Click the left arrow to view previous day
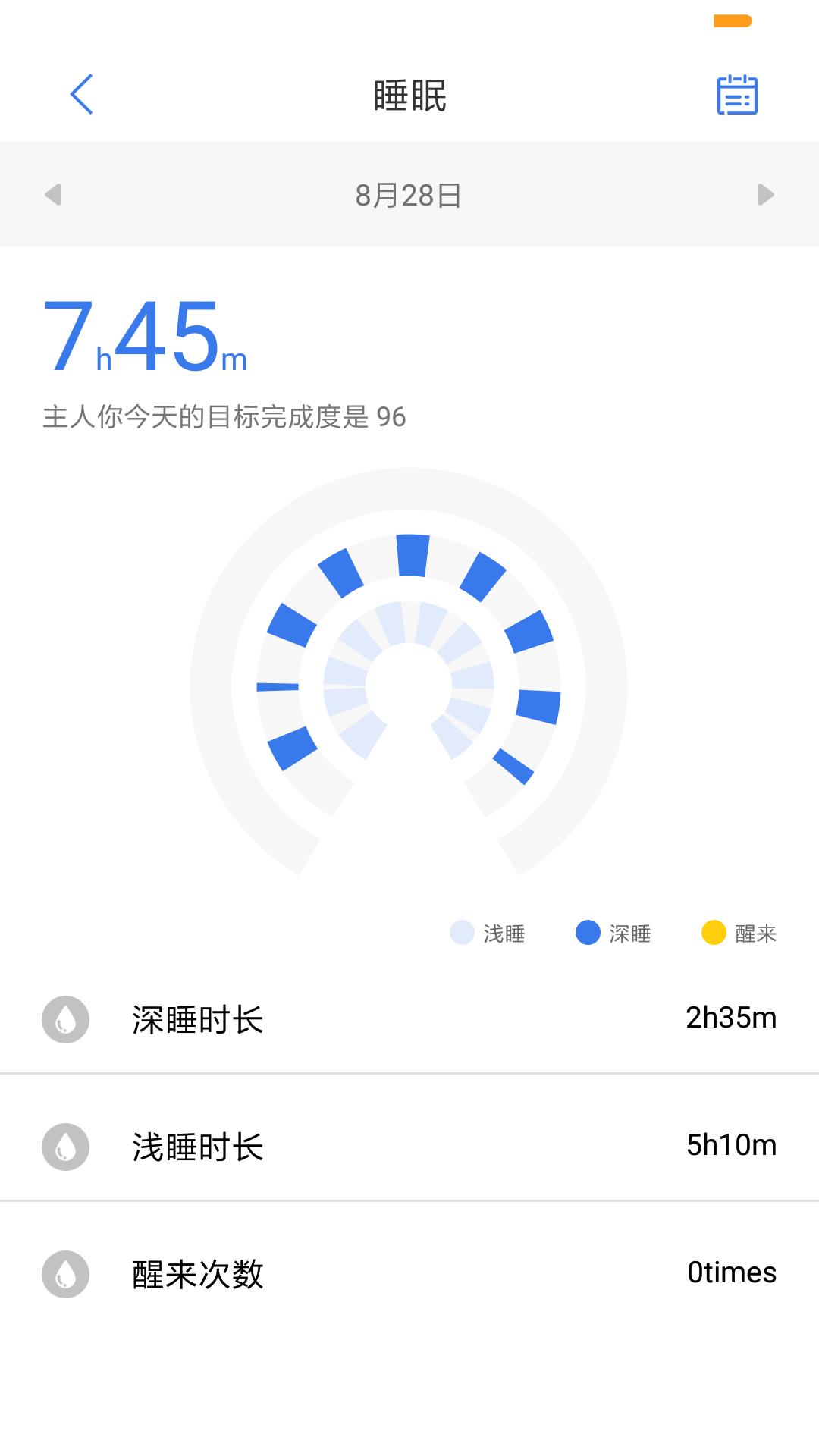This screenshot has width=819, height=1456. coord(51,196)
